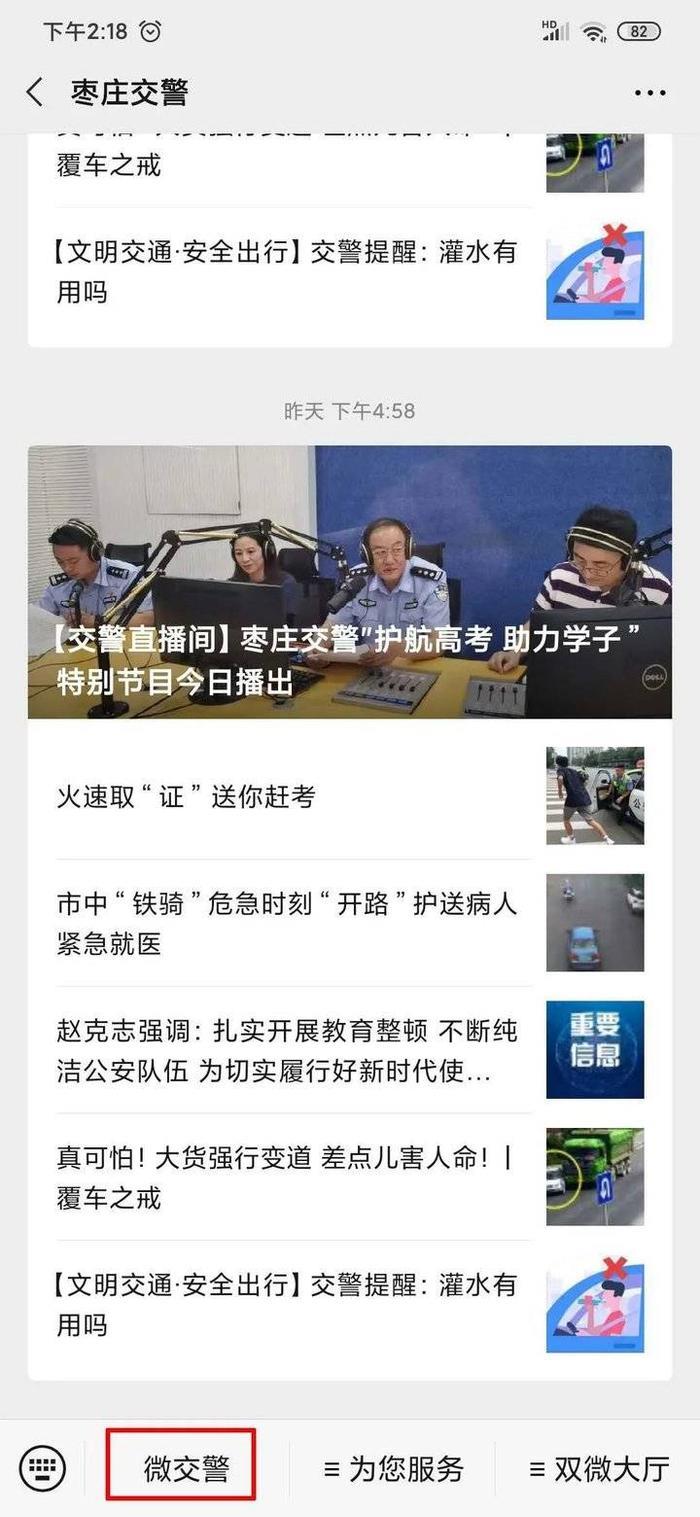Open the 交警直播间 护航高考 featured article
This screenshot has height=1517, width=700.
tap(349, 582)
